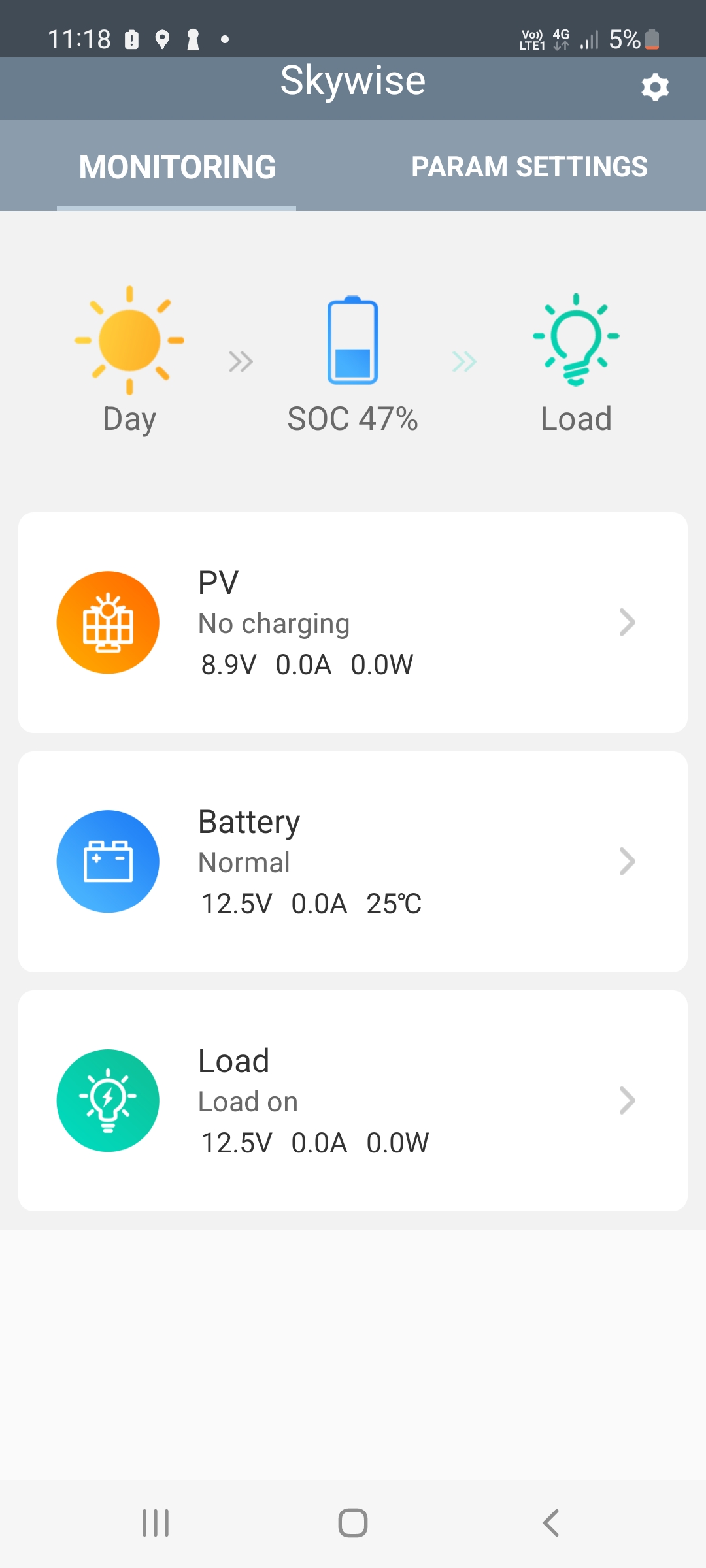This screenshot has height=1568, width=706.
Task: Open the PV details card
Action: pos(353,623)
